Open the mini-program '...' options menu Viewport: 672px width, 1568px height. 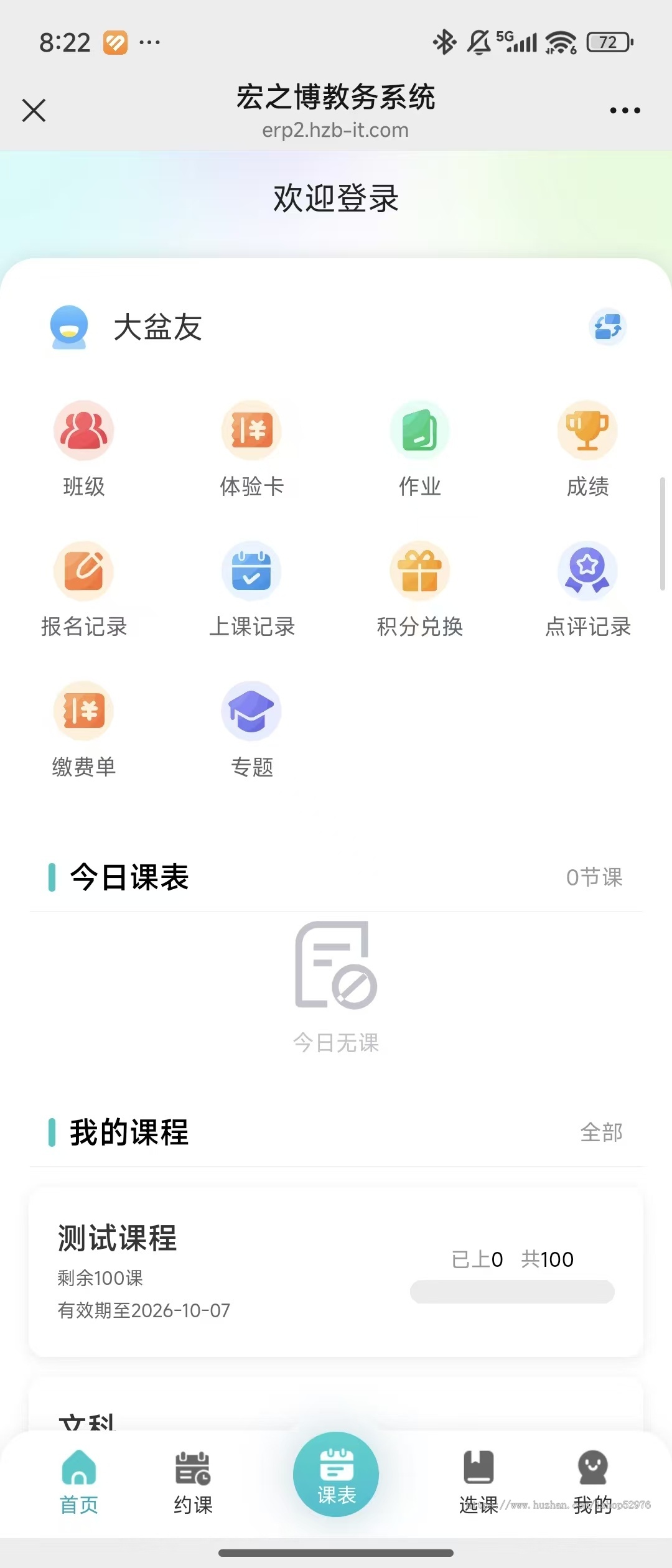tap(625, 110)
